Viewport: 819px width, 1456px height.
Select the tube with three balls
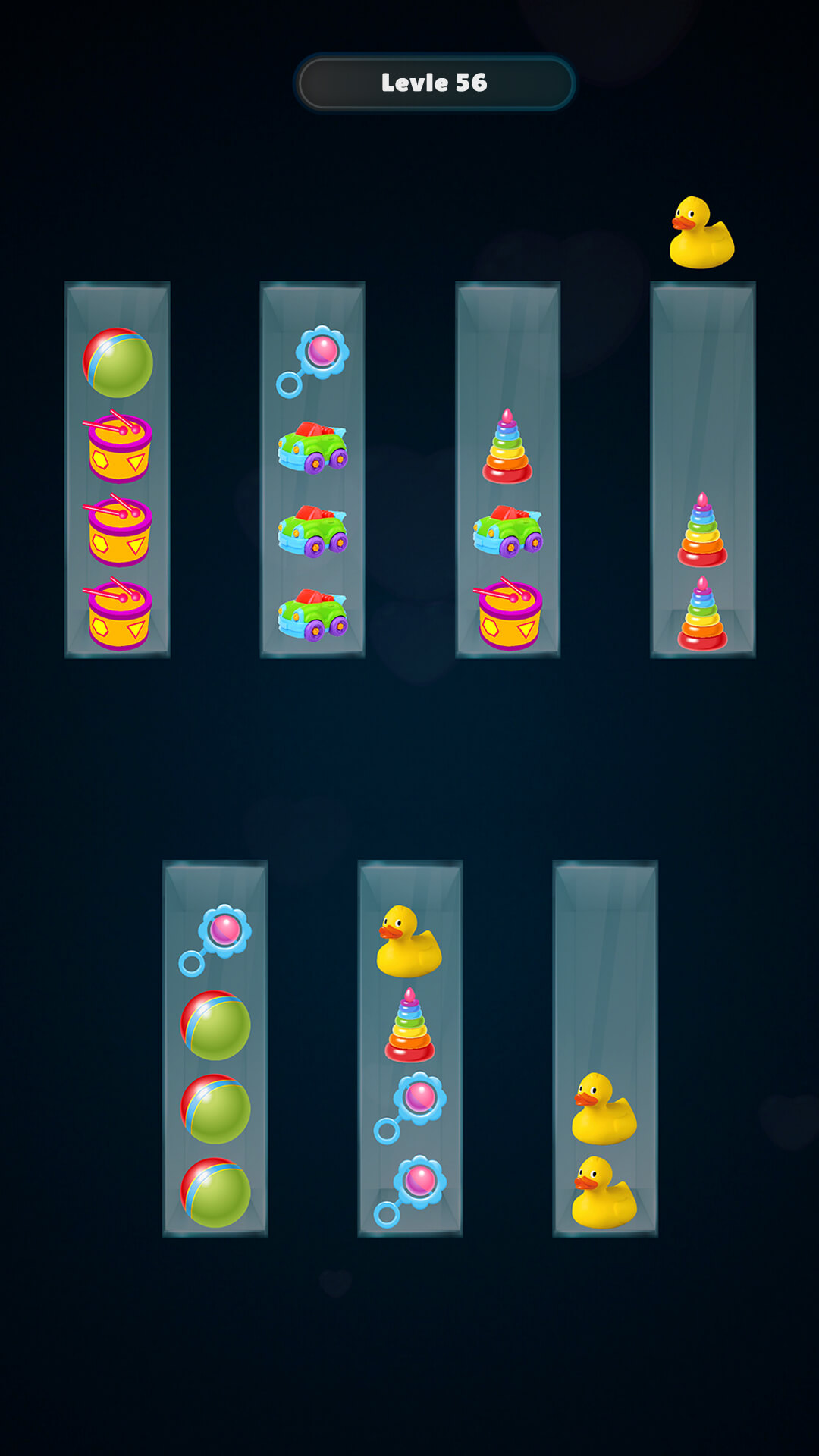tap(215, 1049)
